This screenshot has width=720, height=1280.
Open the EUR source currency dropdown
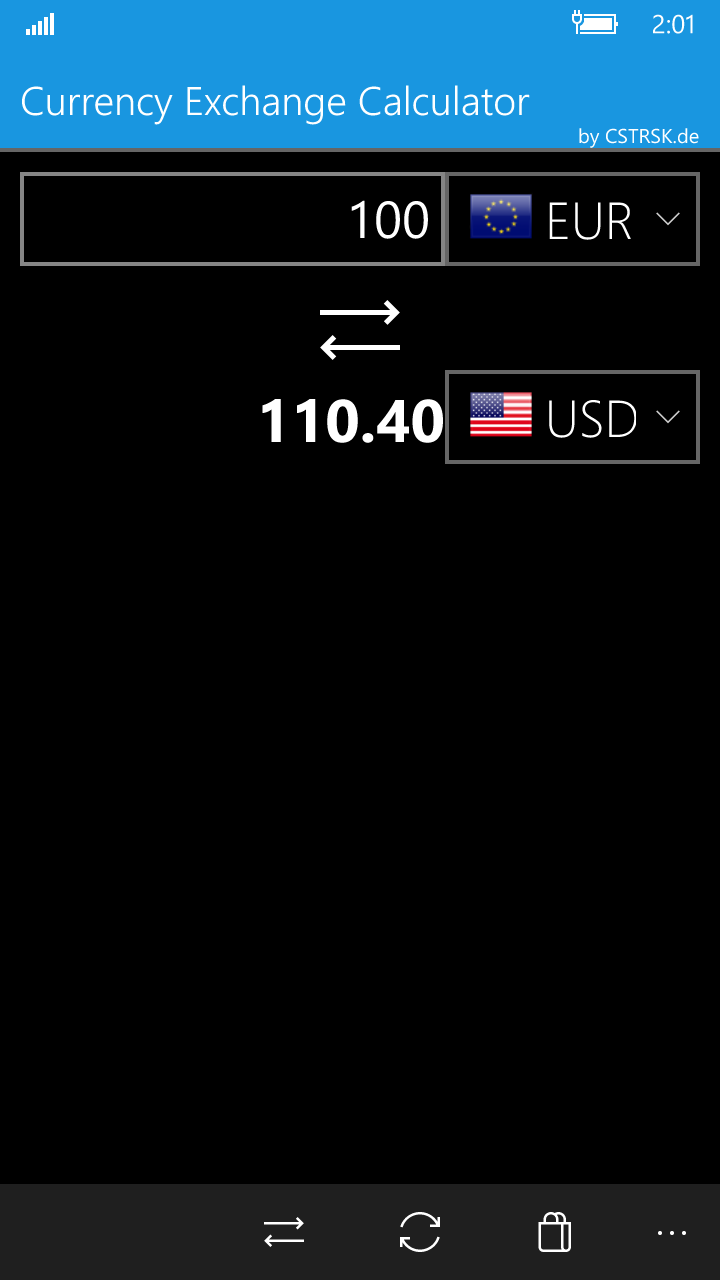(572, 220)
